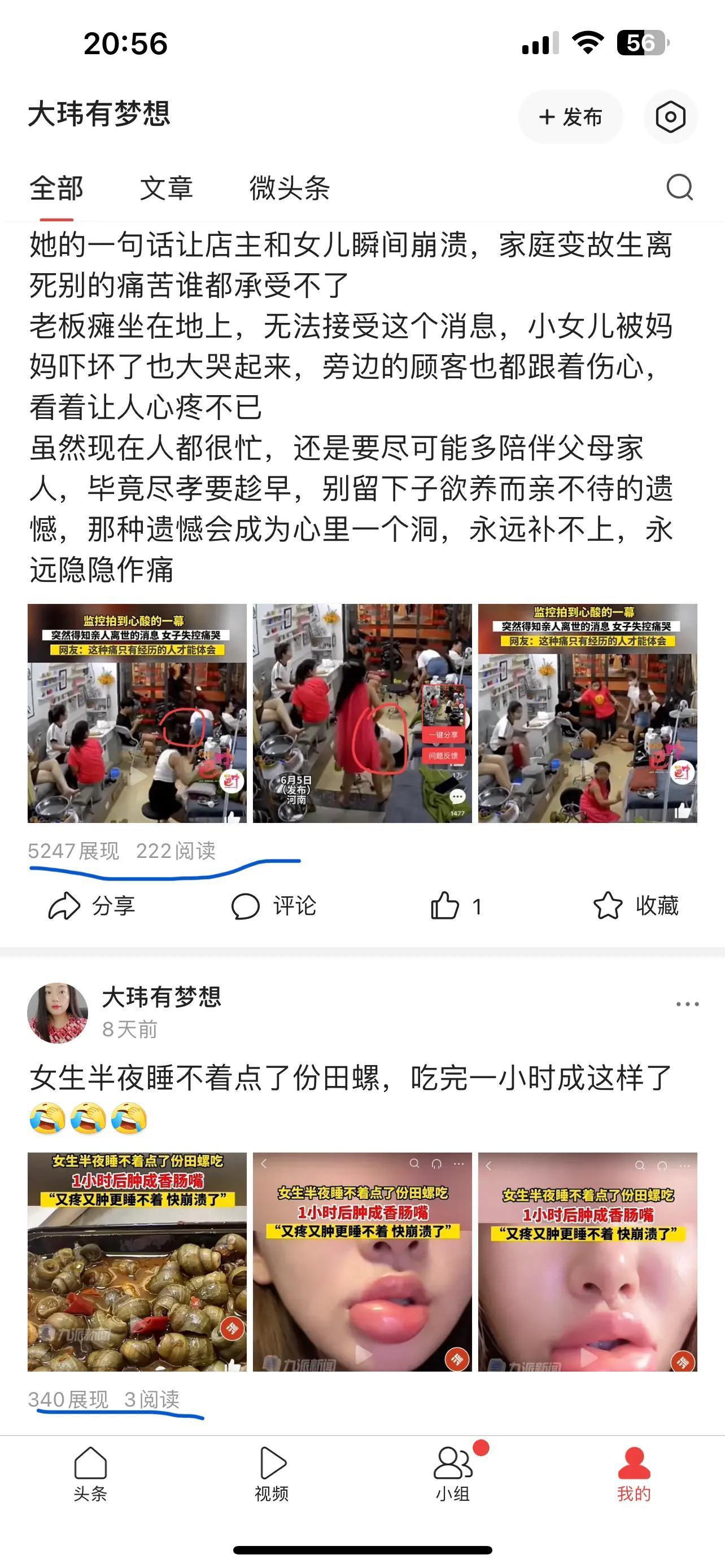Viewport: 725px width, 1568px height.
Task: Open the 田螺 snail dish image
Action: click(137, 1261)
